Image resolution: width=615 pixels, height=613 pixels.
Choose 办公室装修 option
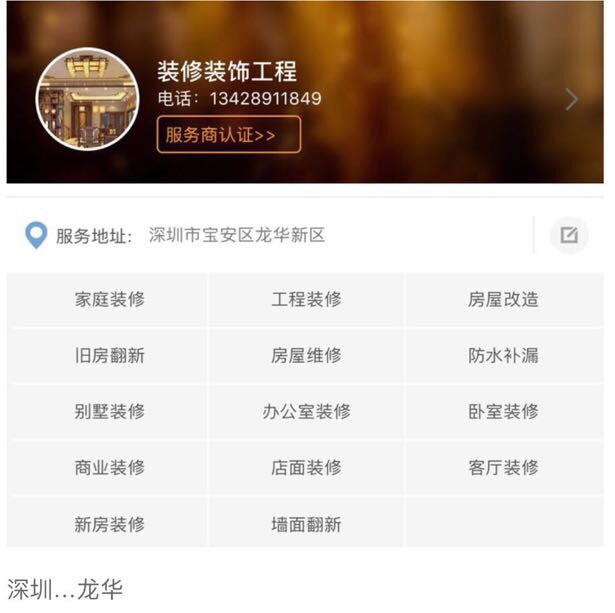(x=306, y=411)
